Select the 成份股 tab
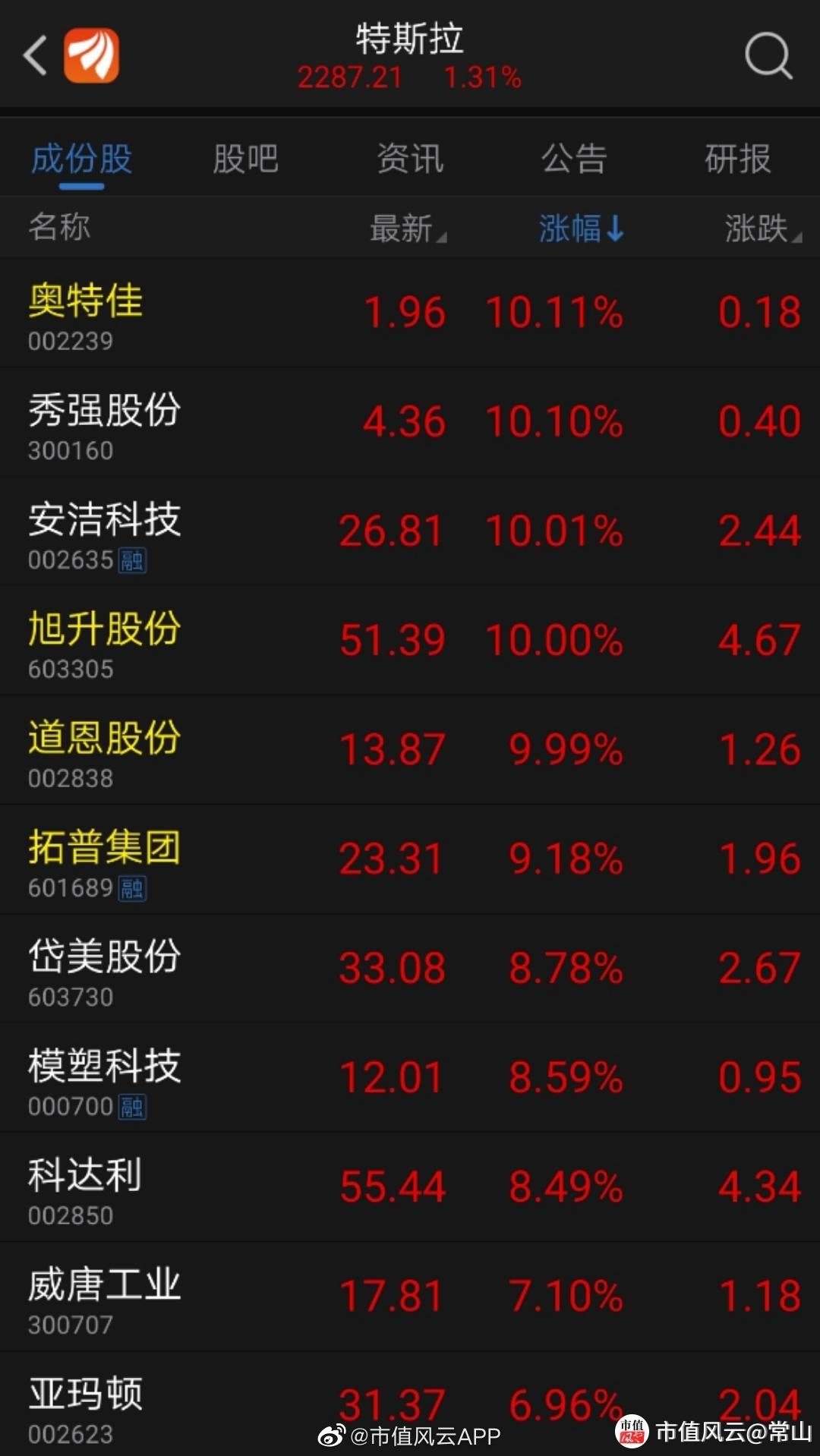The image size is (820, 1456). coord(81,159)
